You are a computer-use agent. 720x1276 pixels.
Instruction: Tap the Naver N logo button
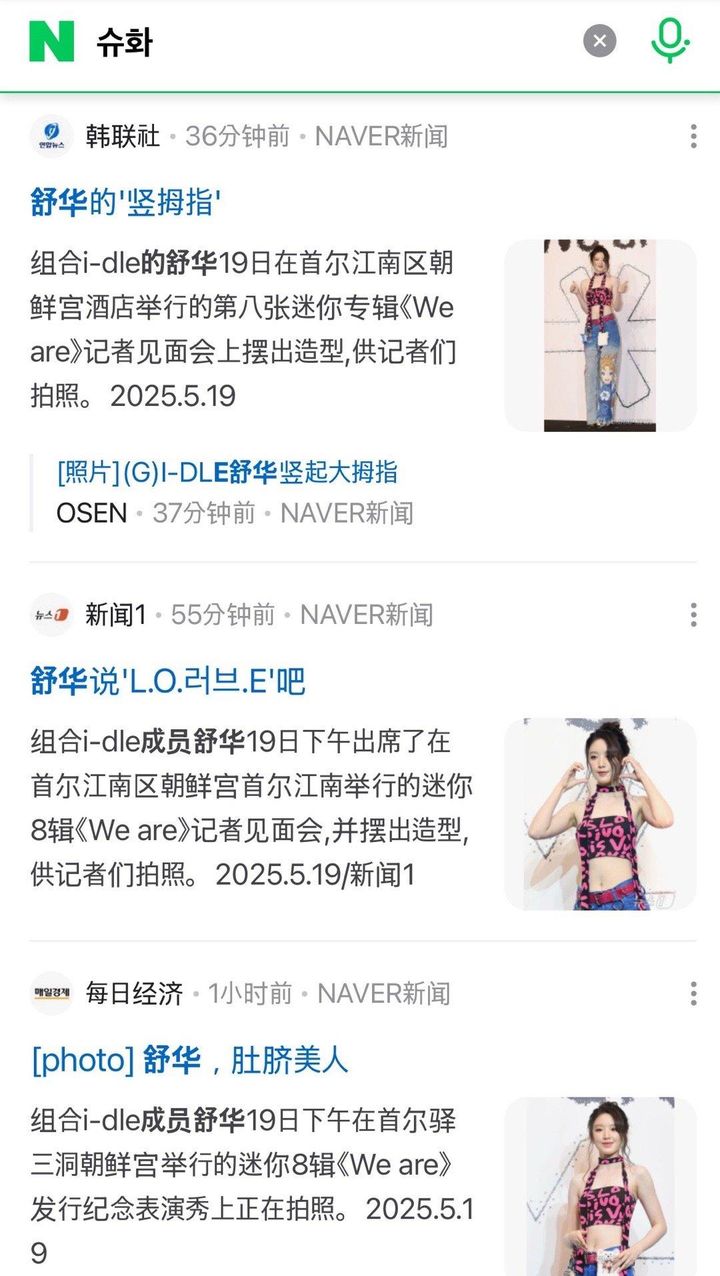click(x=52, y=41)
